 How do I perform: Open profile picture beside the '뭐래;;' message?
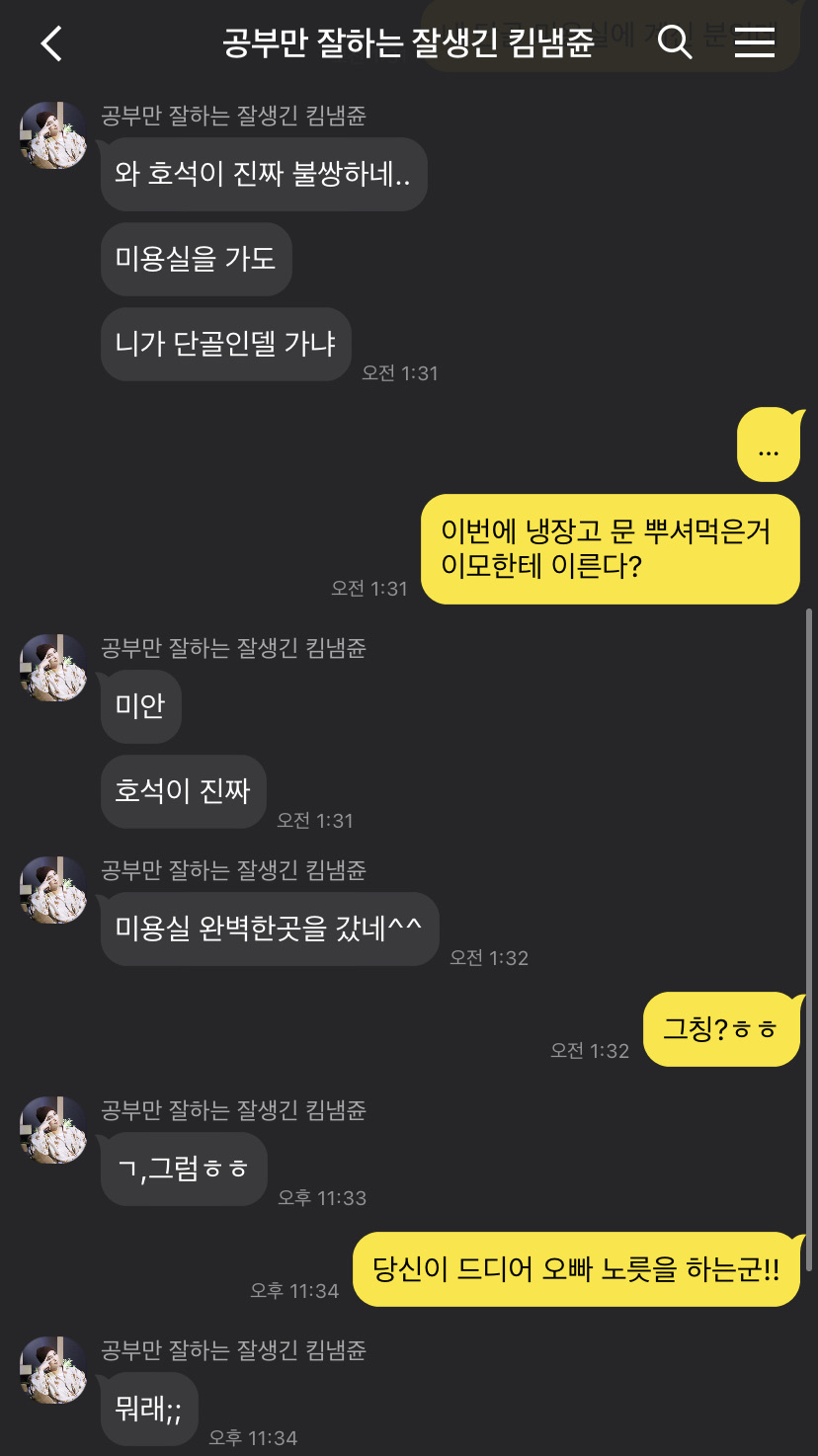pyautogui.click(x=53, y=1370)
